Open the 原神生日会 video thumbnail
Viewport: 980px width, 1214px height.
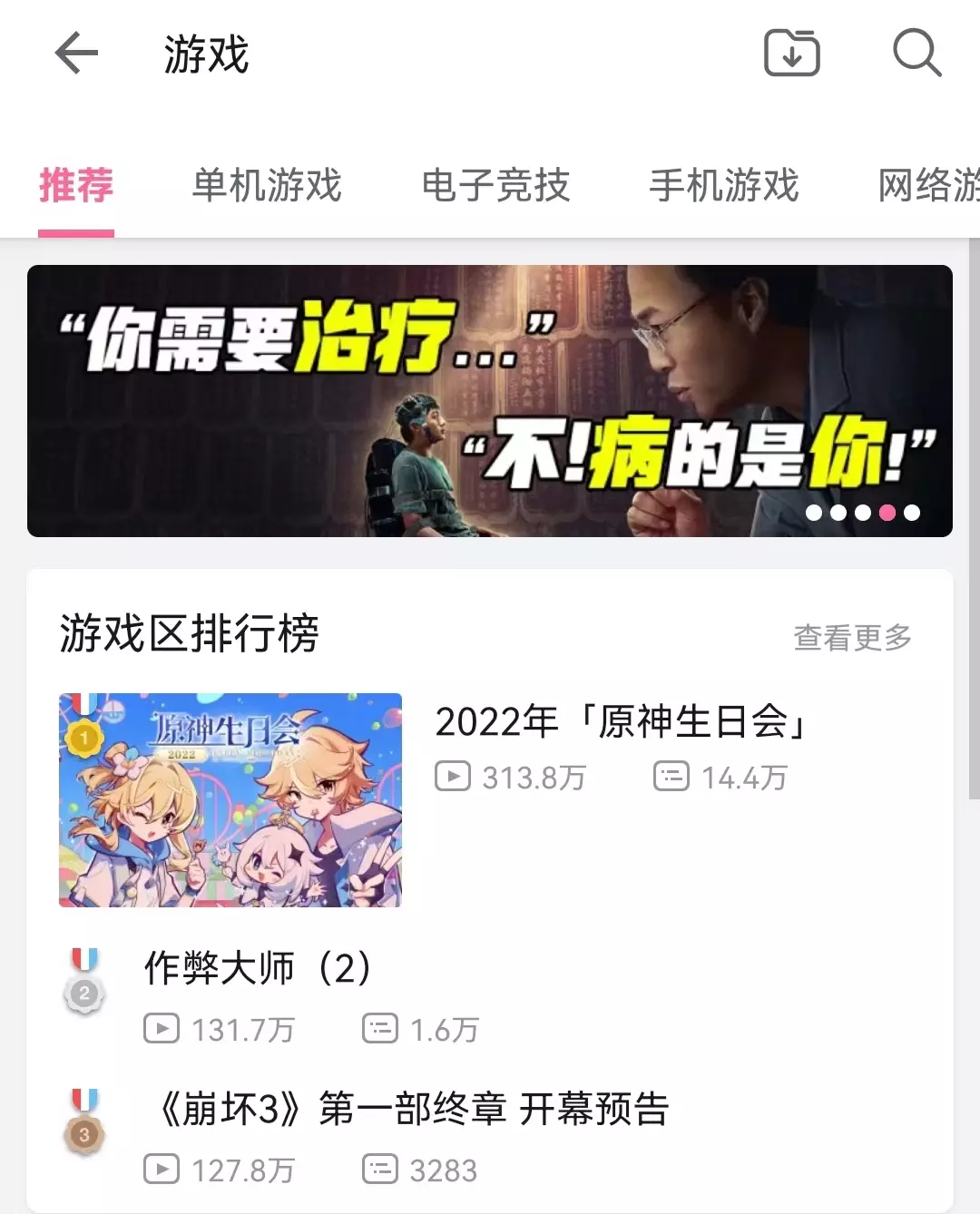pos(230,800)
